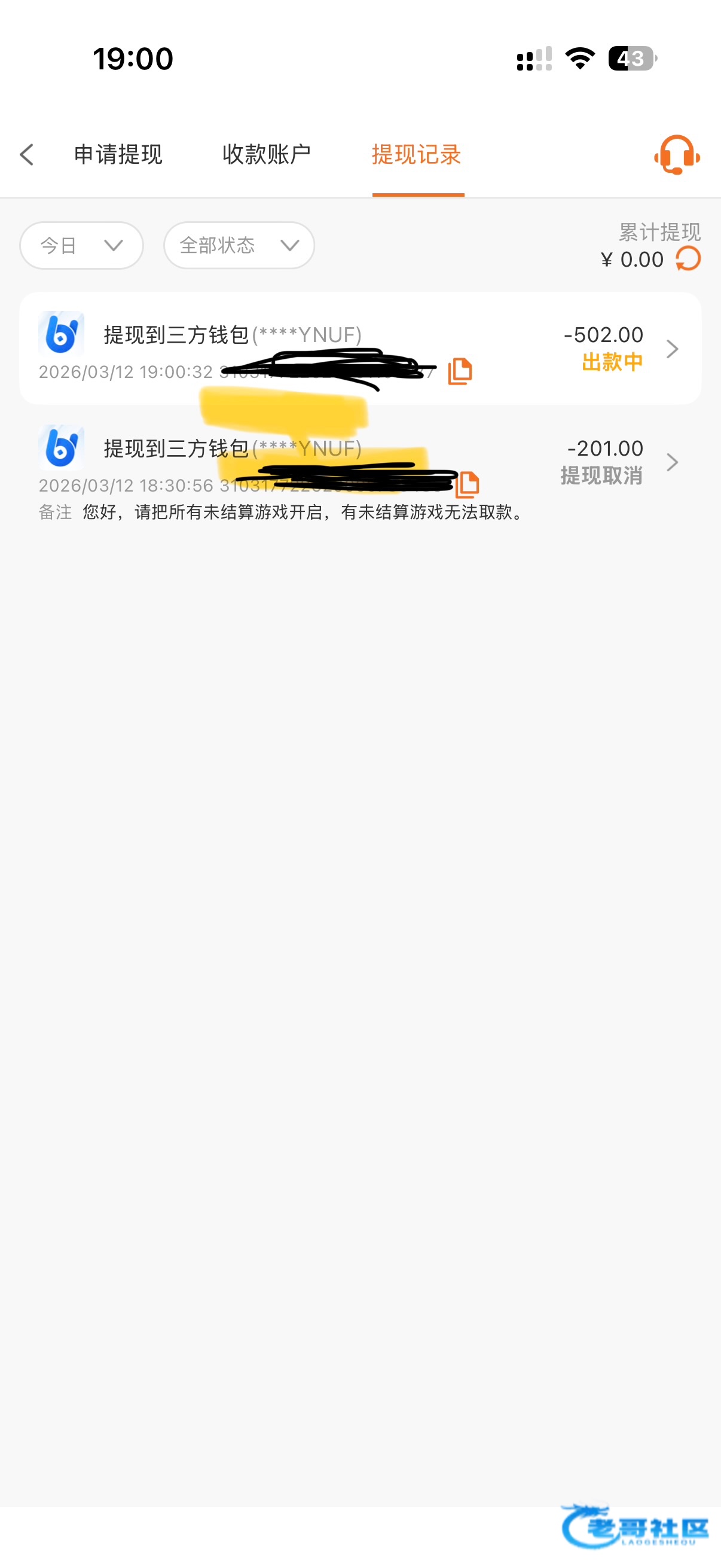Select the 提现记录 tab
Viewport: 721px width, 1568px height.
pyautogui.click(x=417, y=155)
